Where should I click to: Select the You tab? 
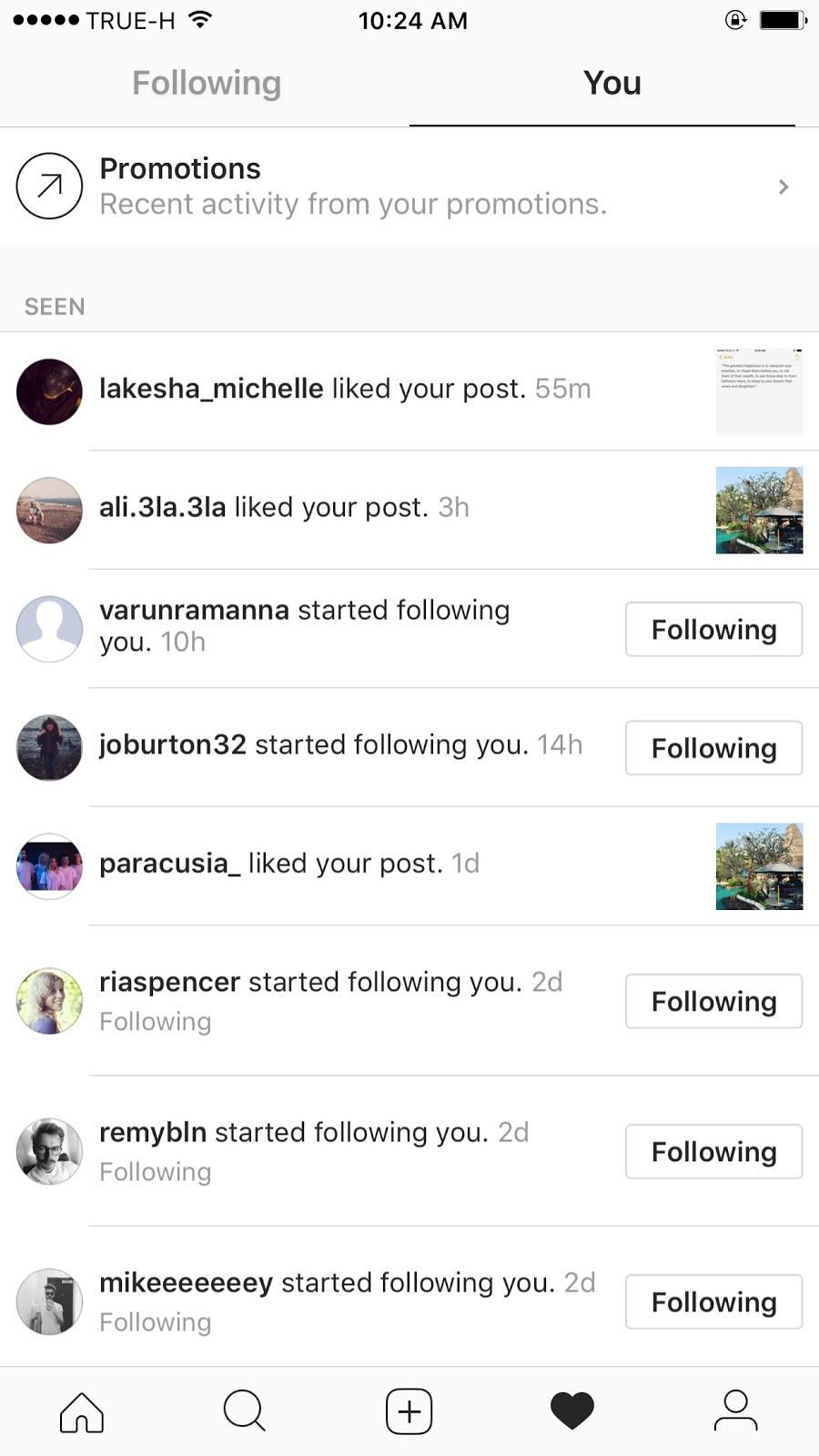click(x=612, y=83)
